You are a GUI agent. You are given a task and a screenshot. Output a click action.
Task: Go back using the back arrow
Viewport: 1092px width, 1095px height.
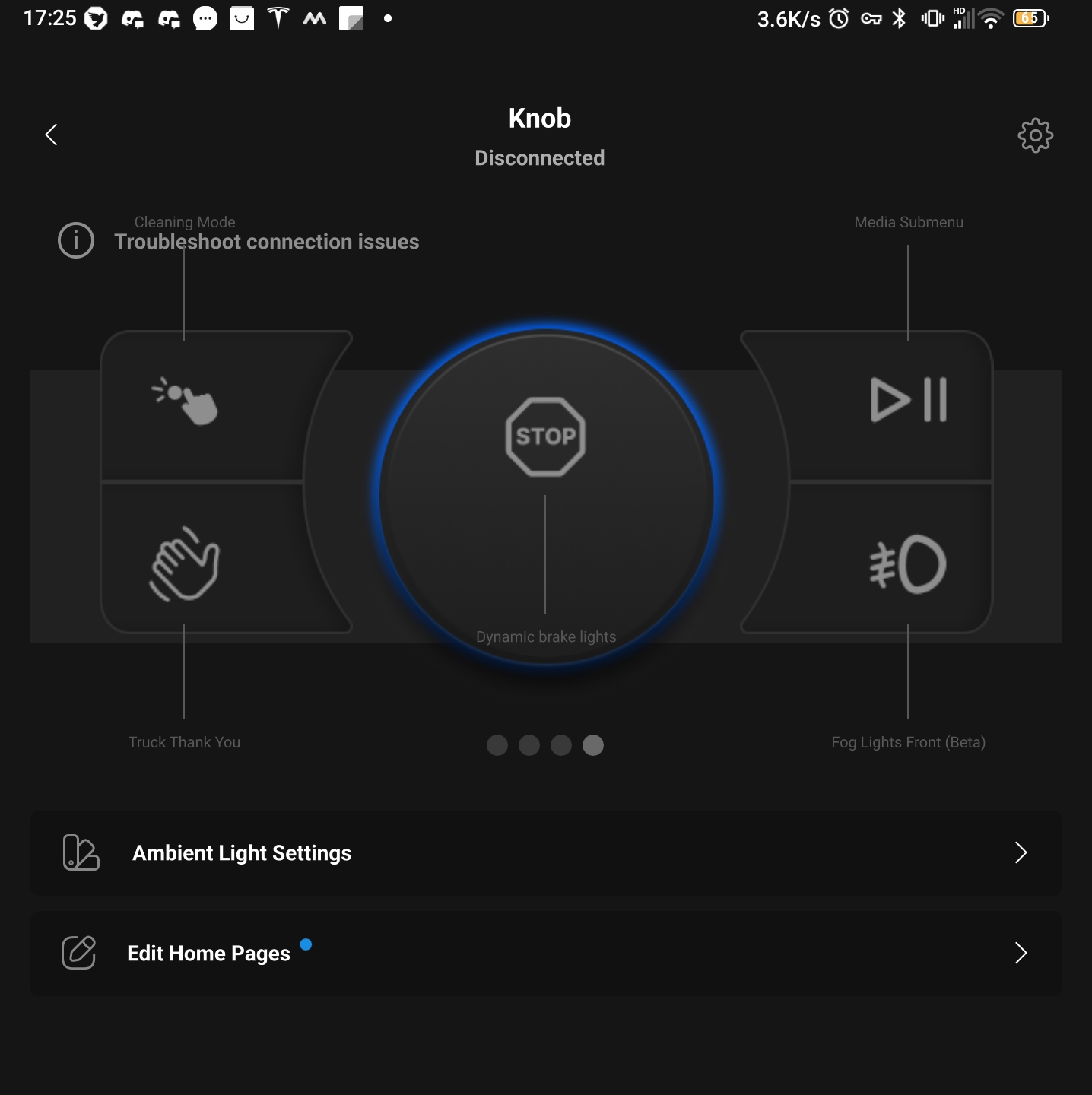[x=51, y=135]
